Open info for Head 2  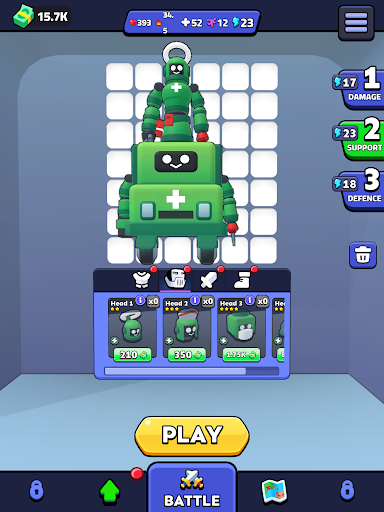[195, 300]
